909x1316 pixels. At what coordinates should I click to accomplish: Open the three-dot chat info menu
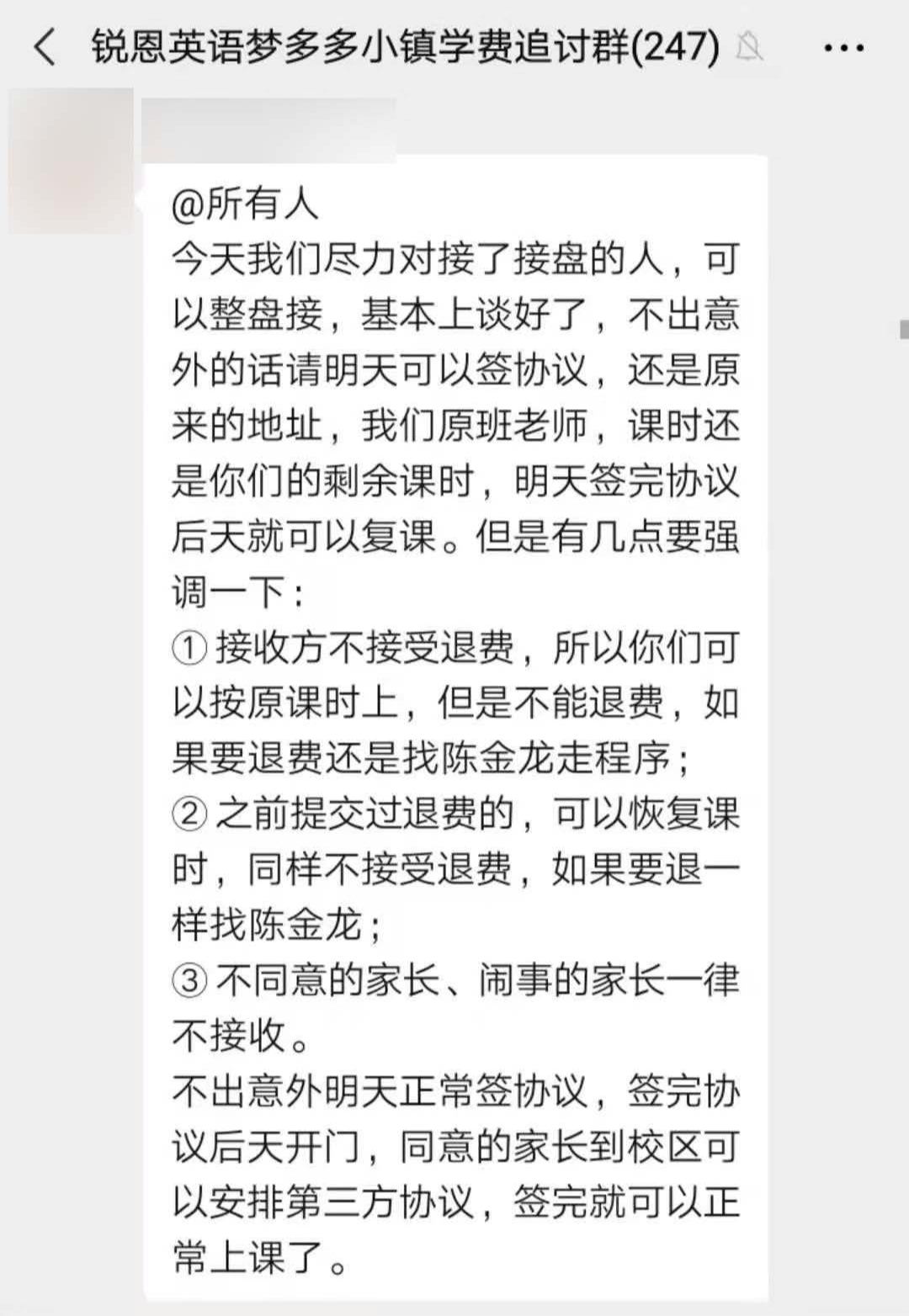(x=843, y=48)
